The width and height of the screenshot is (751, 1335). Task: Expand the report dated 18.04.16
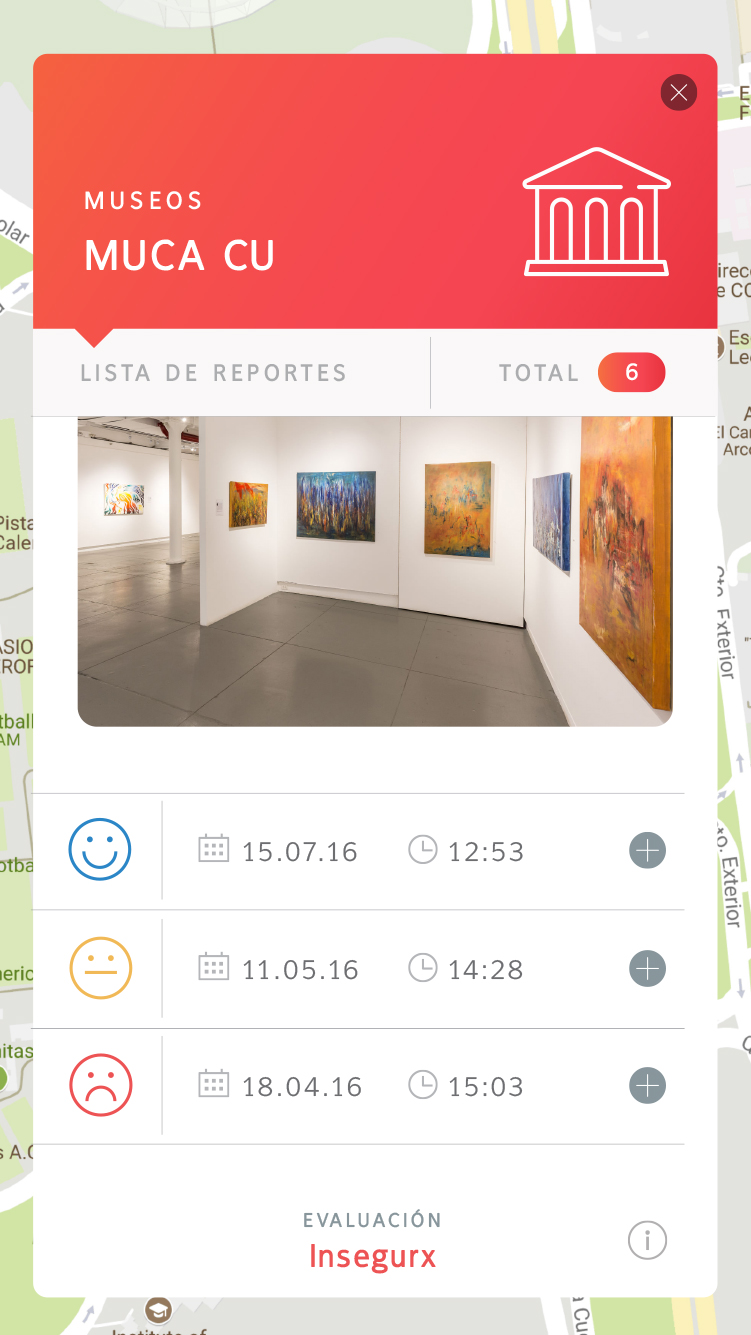click(x=647, y=1085)
